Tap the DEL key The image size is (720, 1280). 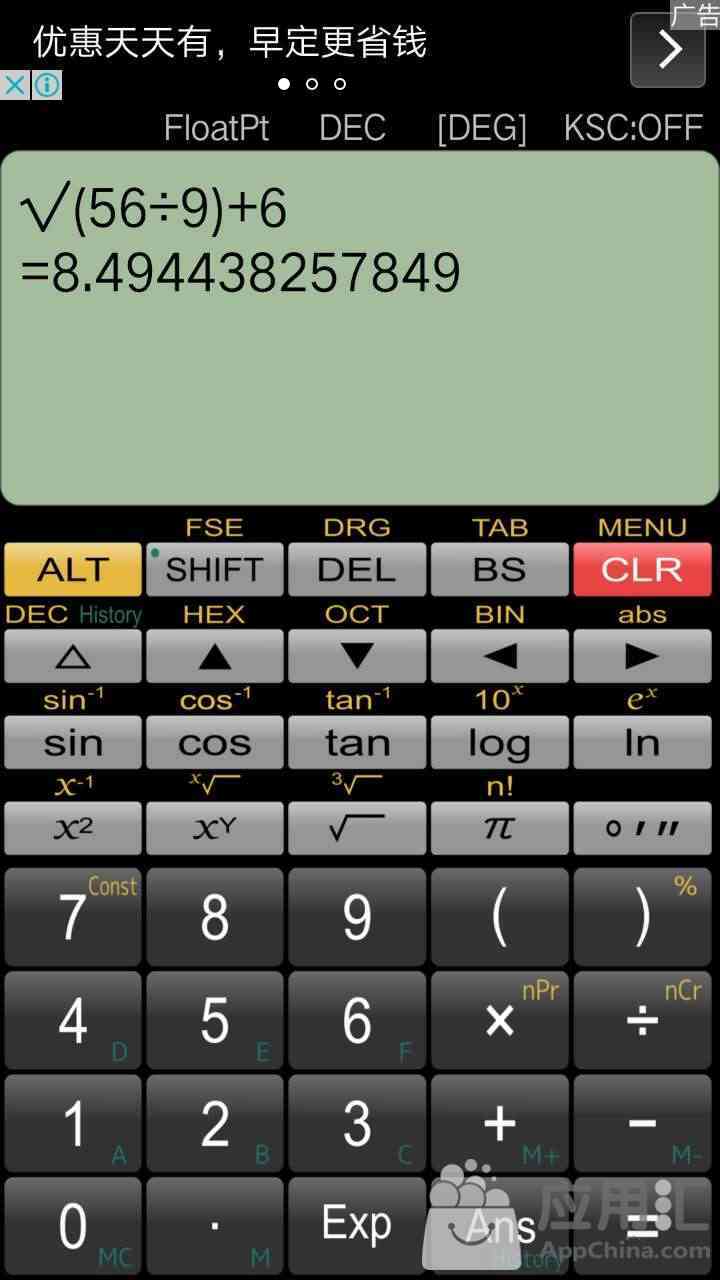pos(357,569)
